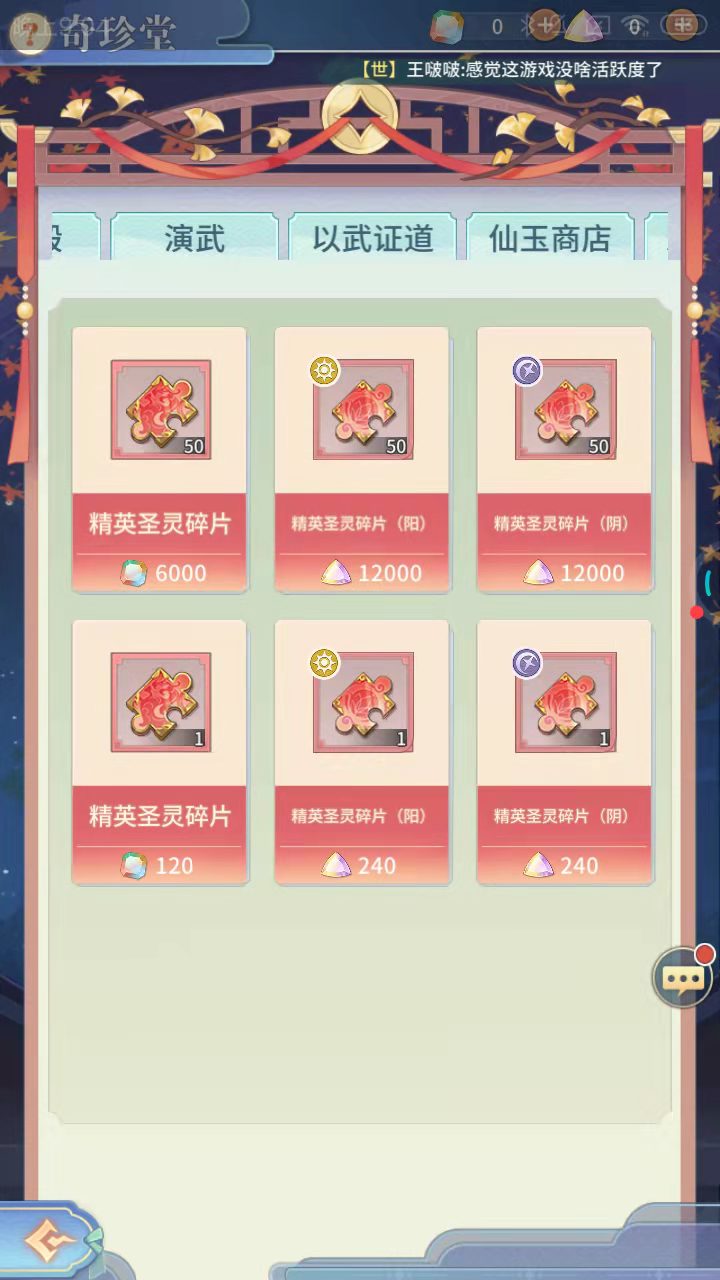Screen dimensions: 720x1280
Task: Switch to the 演武 tab
Action: pyautogui.click(x=194, y=239)
